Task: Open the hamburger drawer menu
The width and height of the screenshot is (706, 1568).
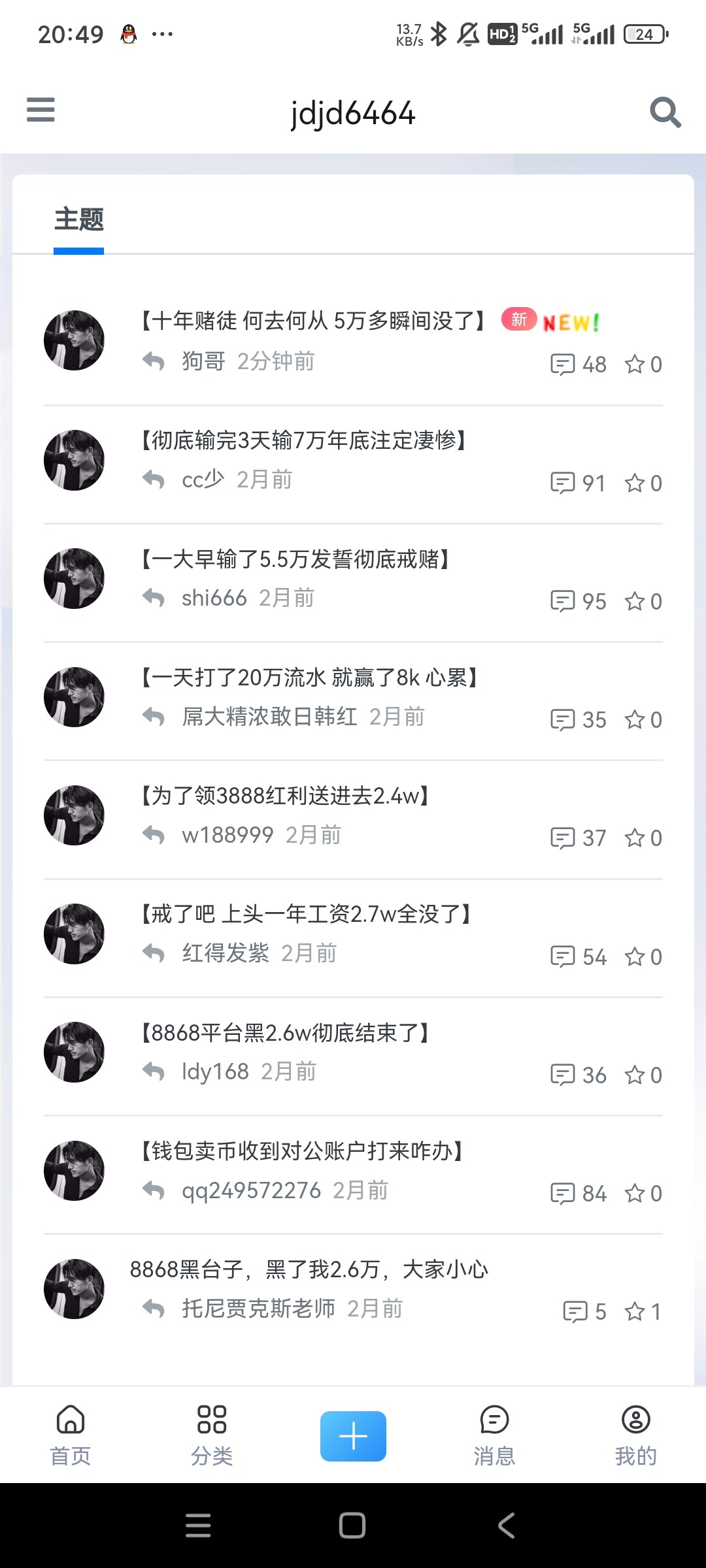Action: pyautogui.click(x=41, y=110)
